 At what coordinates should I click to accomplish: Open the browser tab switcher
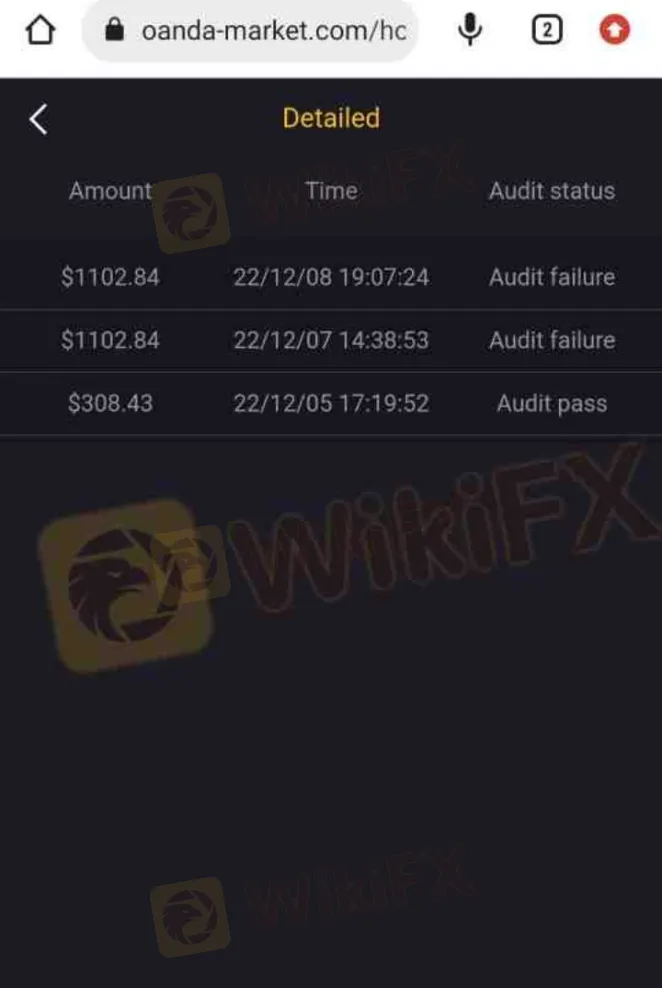tap(546, 31)
